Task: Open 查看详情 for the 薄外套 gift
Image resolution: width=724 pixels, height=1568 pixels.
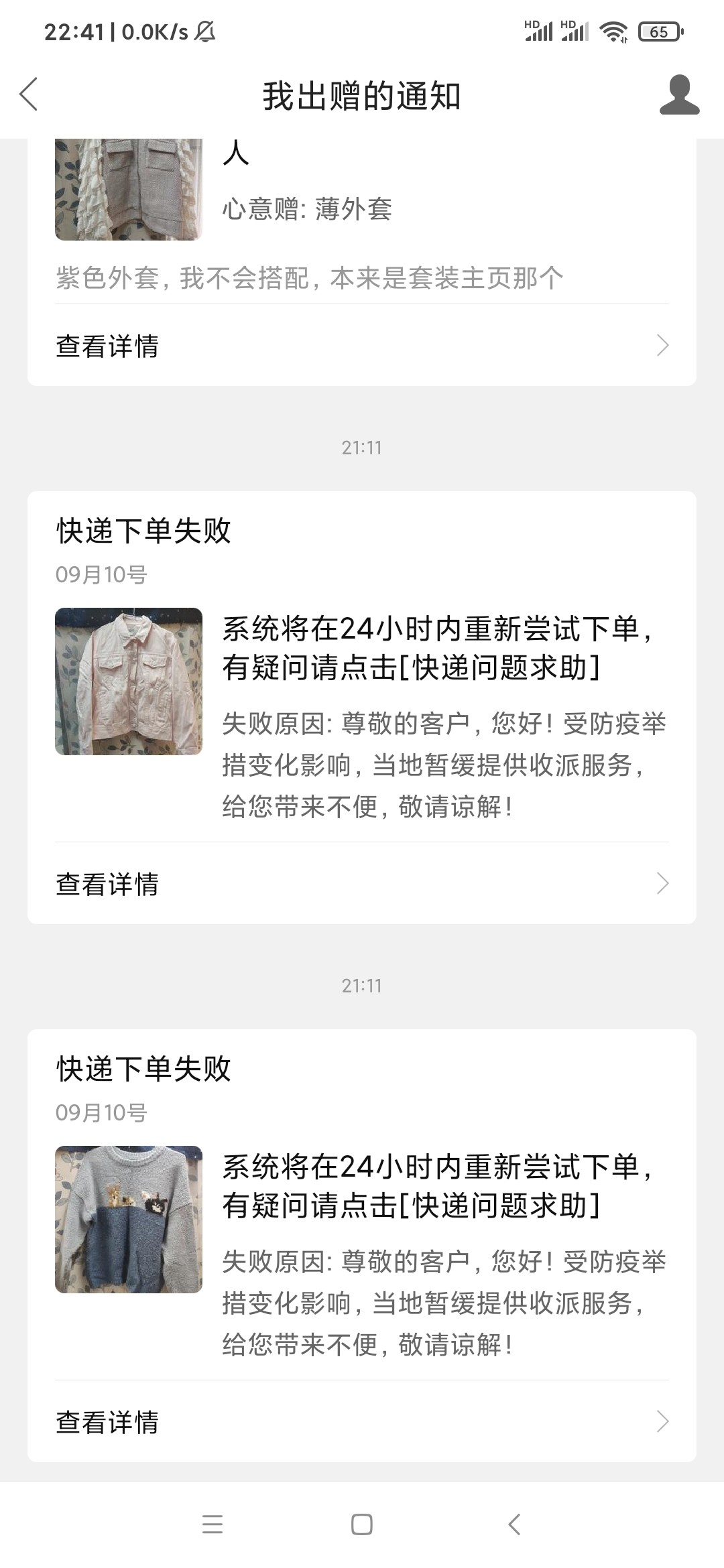Action: [x=361, y=346]
